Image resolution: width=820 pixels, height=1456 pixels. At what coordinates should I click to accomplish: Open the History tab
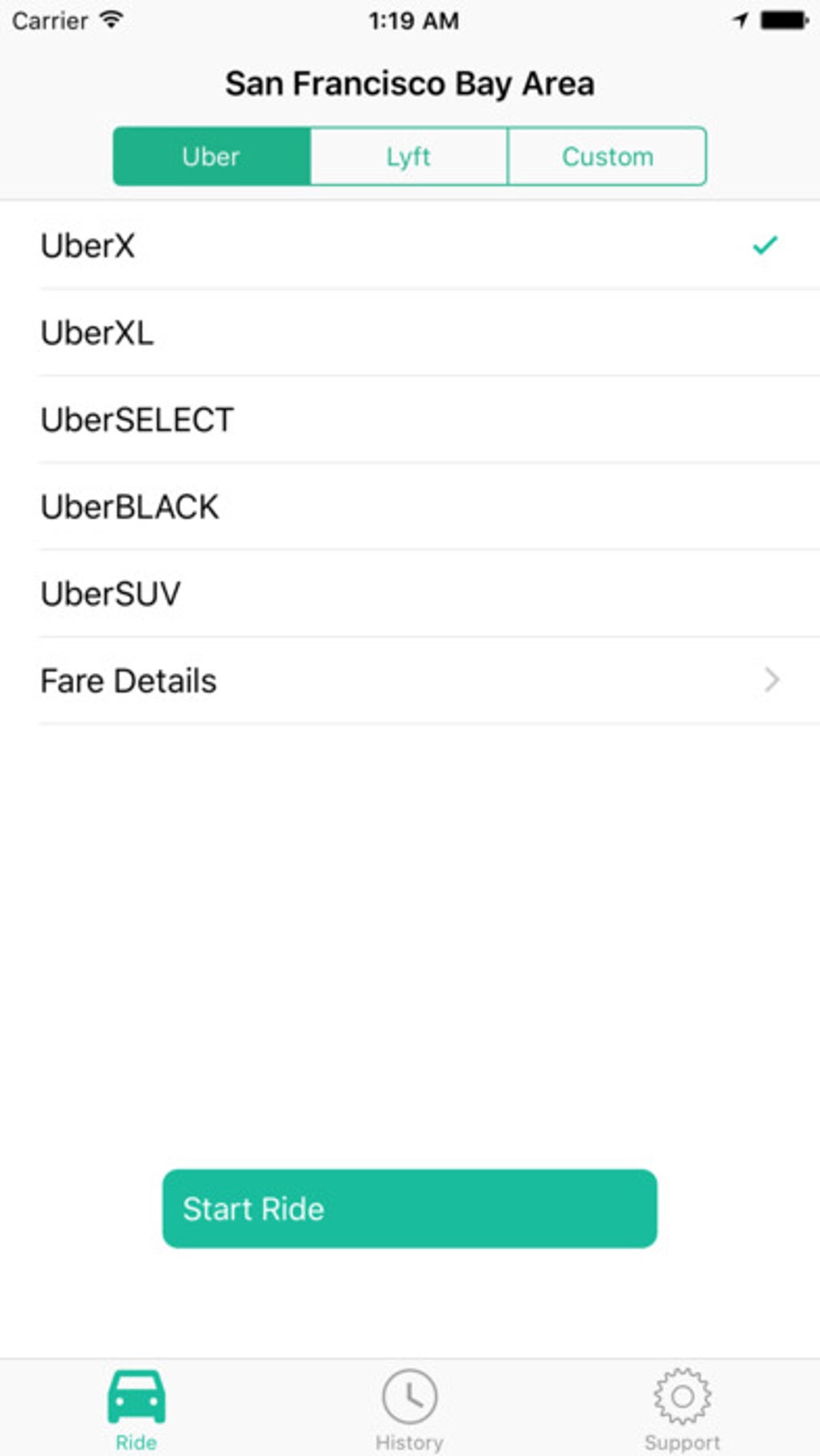409,1409
